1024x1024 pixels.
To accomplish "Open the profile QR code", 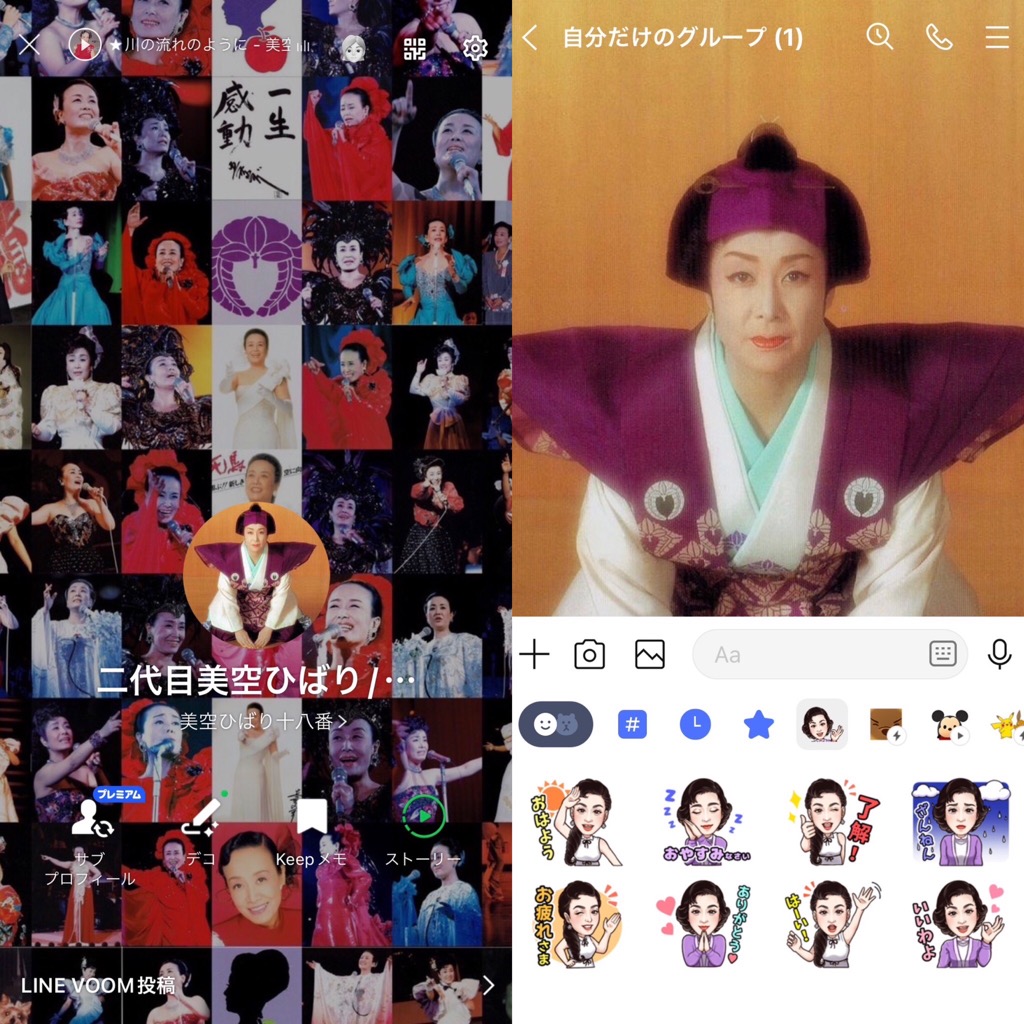I will pyautogui.click(x=415, y=47).
